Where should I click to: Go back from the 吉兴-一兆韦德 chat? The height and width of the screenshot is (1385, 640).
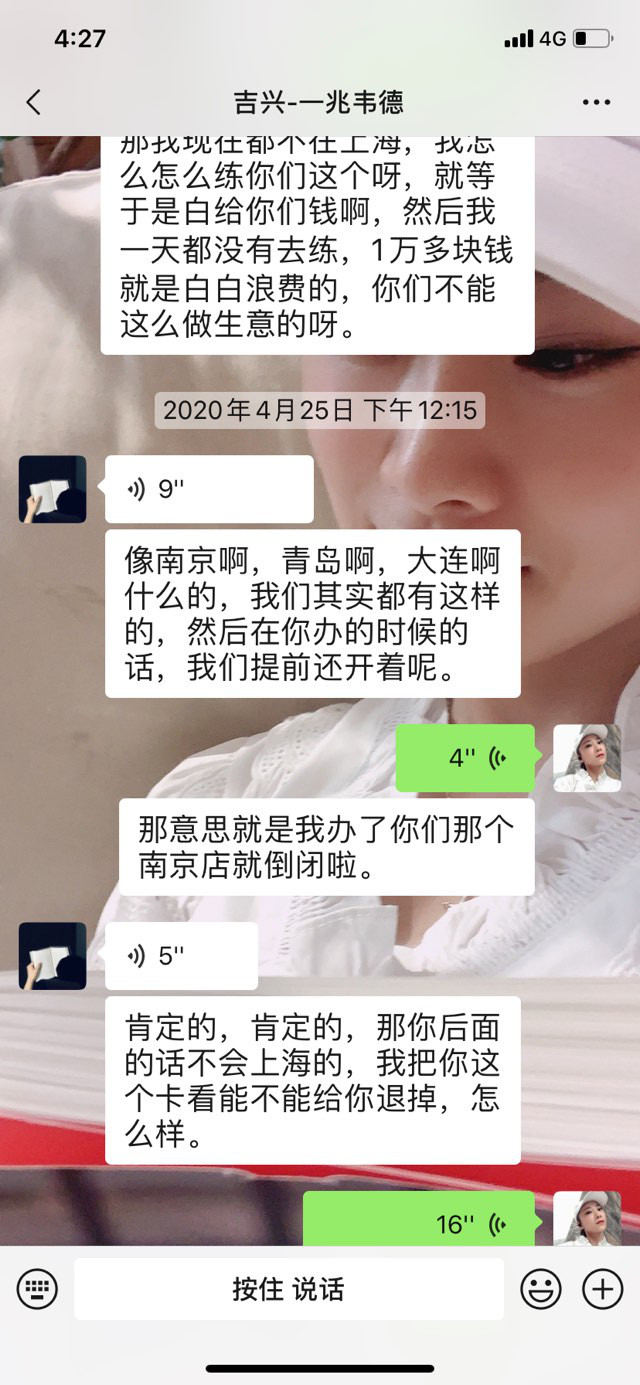(34, 102)
